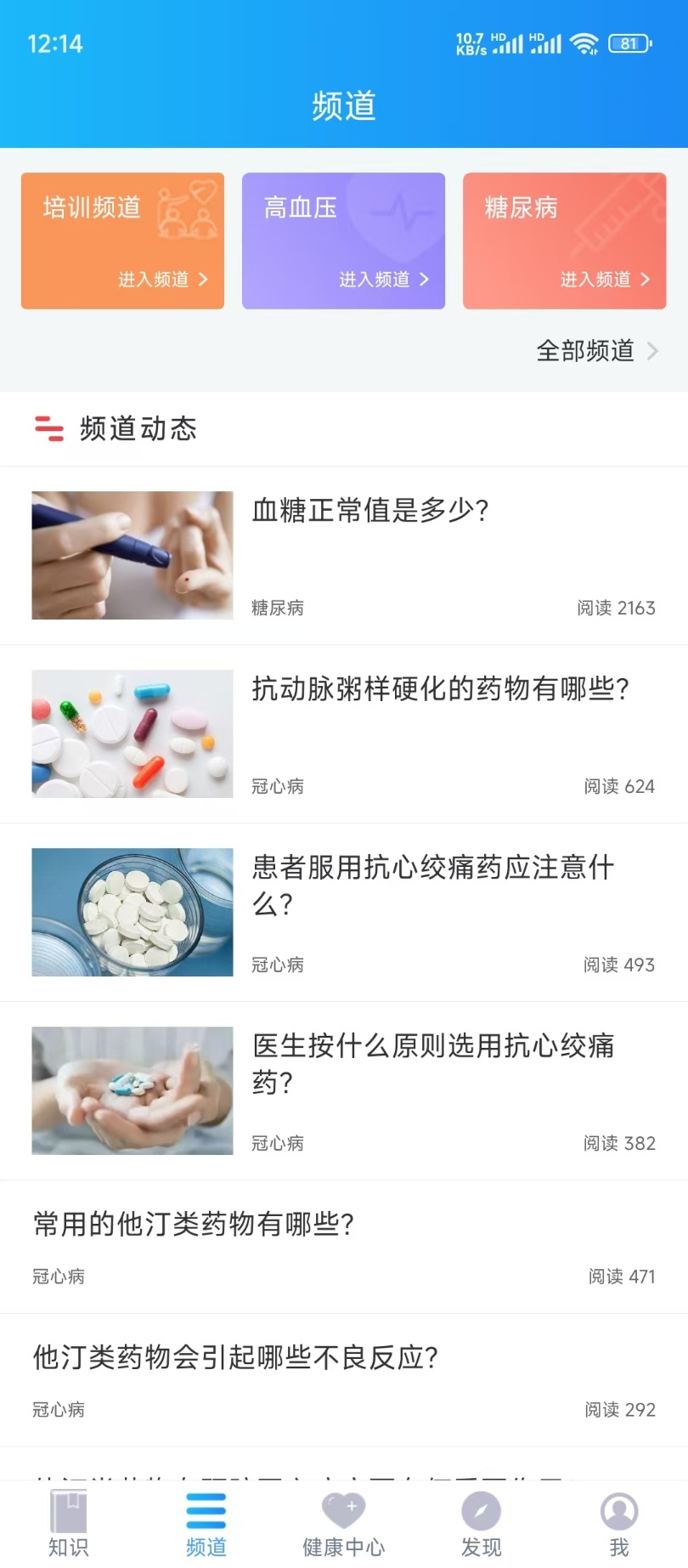
Task: Open 常用的他汀类药物有哪些? article
Action: click(197, 1224)
